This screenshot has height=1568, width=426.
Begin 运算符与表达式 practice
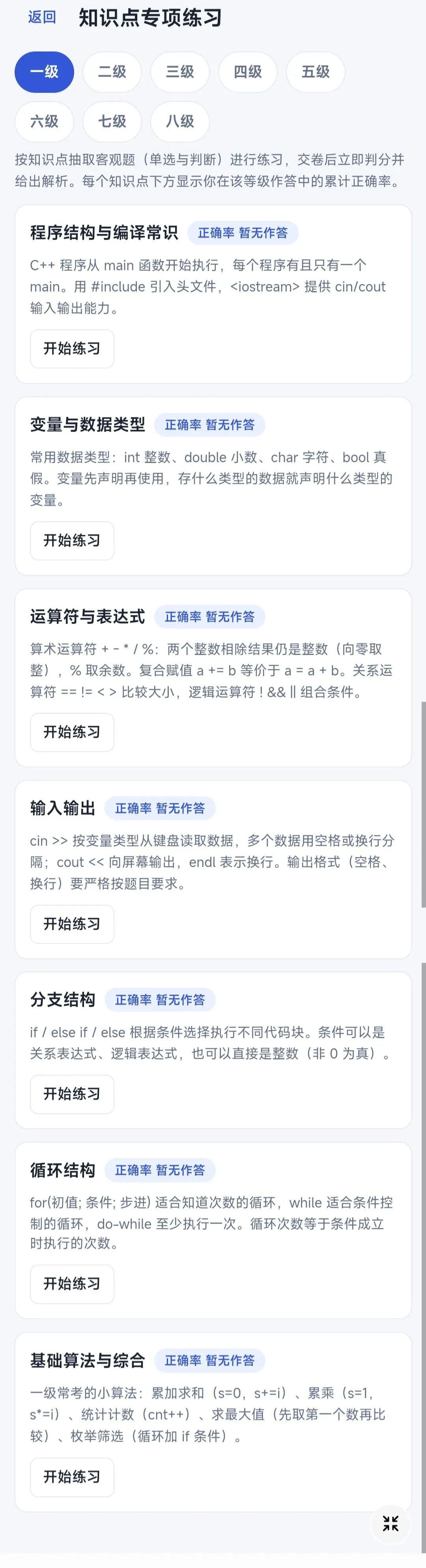pos(72,732)
